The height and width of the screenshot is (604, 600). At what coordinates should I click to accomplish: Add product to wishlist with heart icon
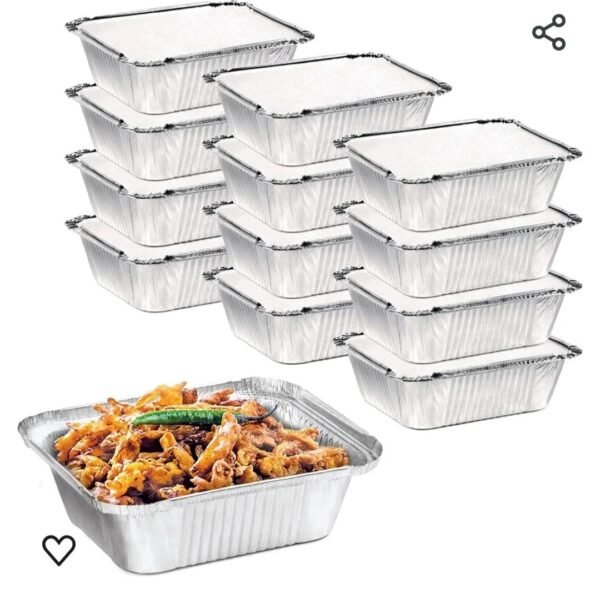[x=59, y=549]
